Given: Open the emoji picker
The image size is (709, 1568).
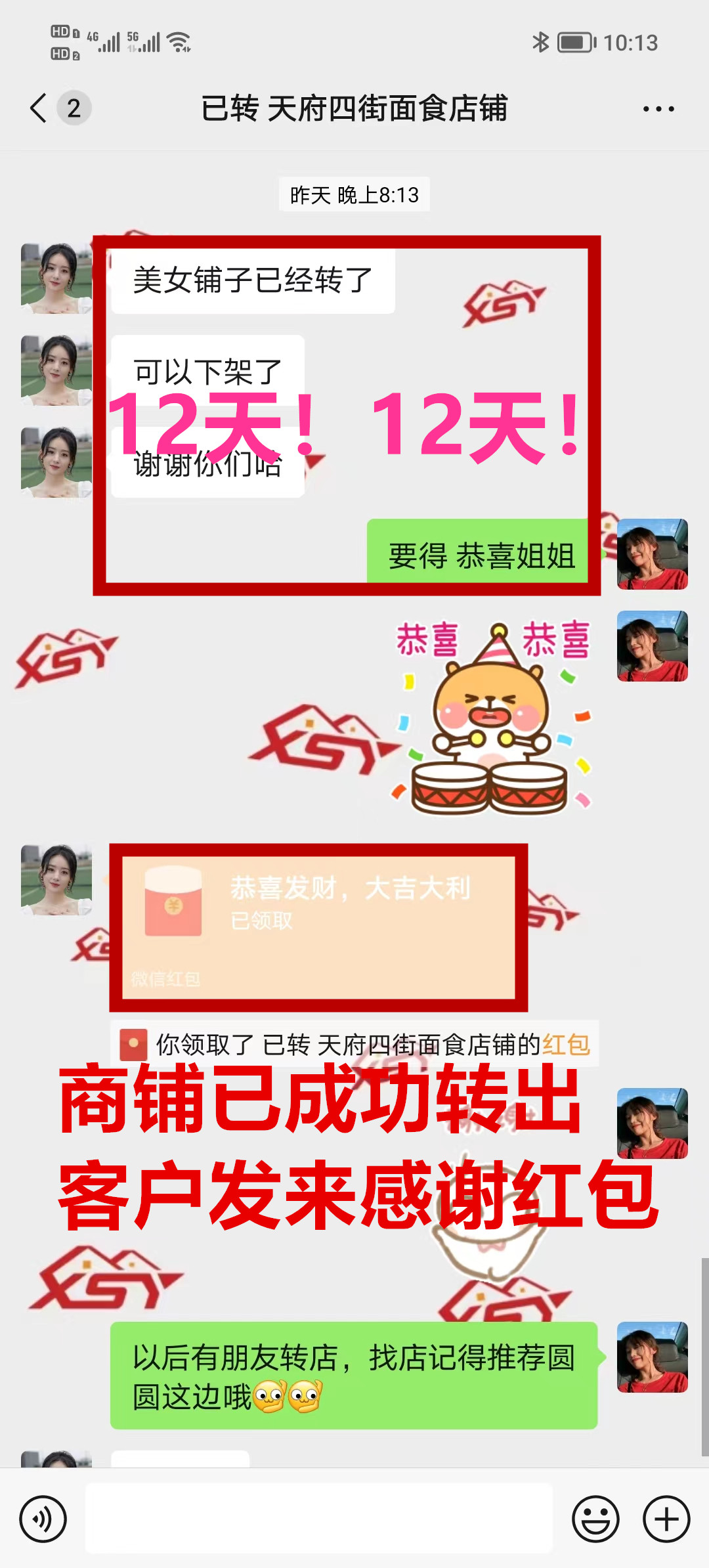Looking at the screenshot, I should [595, 1519].
